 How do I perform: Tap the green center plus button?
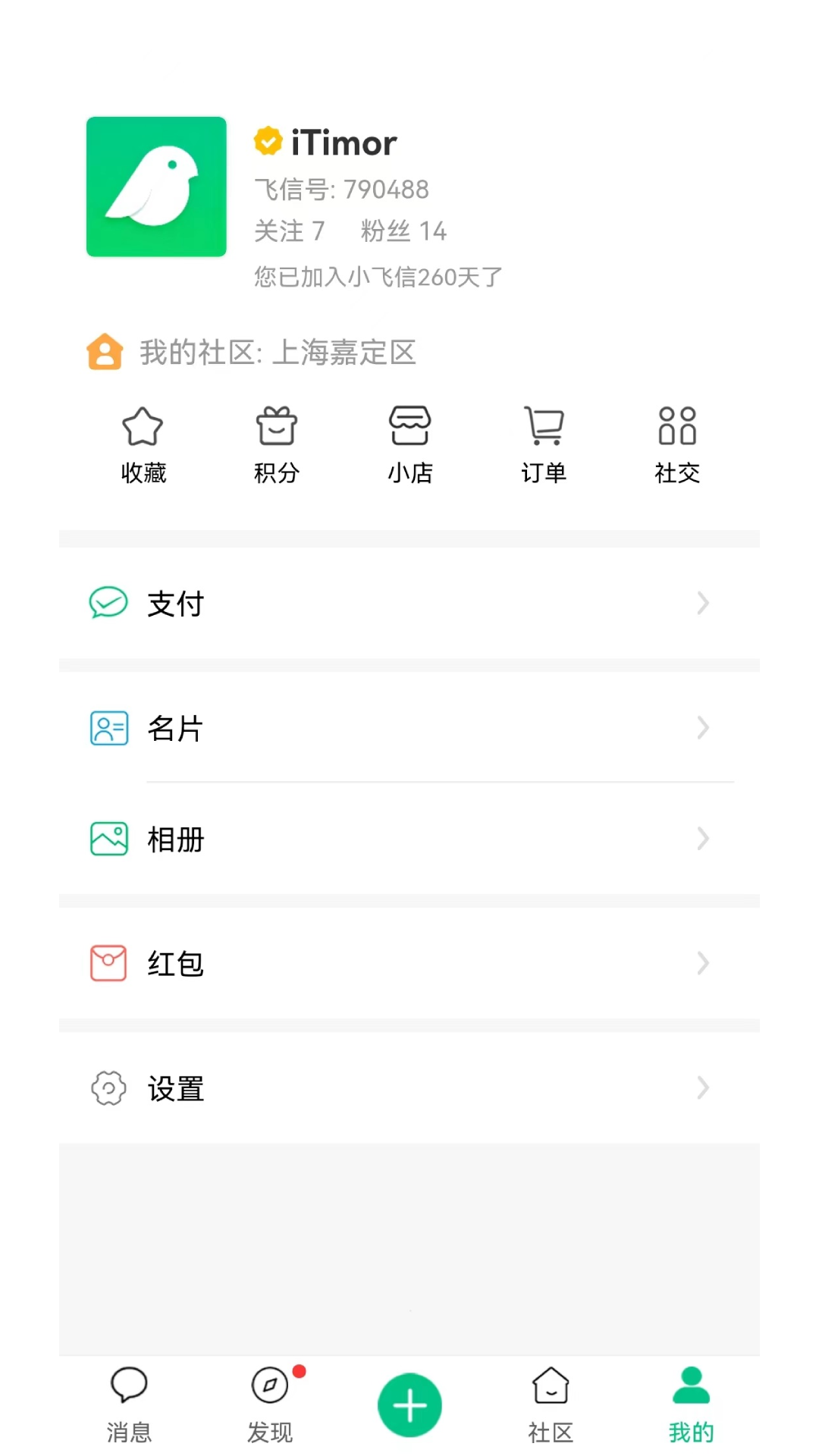pos(409,1404)
